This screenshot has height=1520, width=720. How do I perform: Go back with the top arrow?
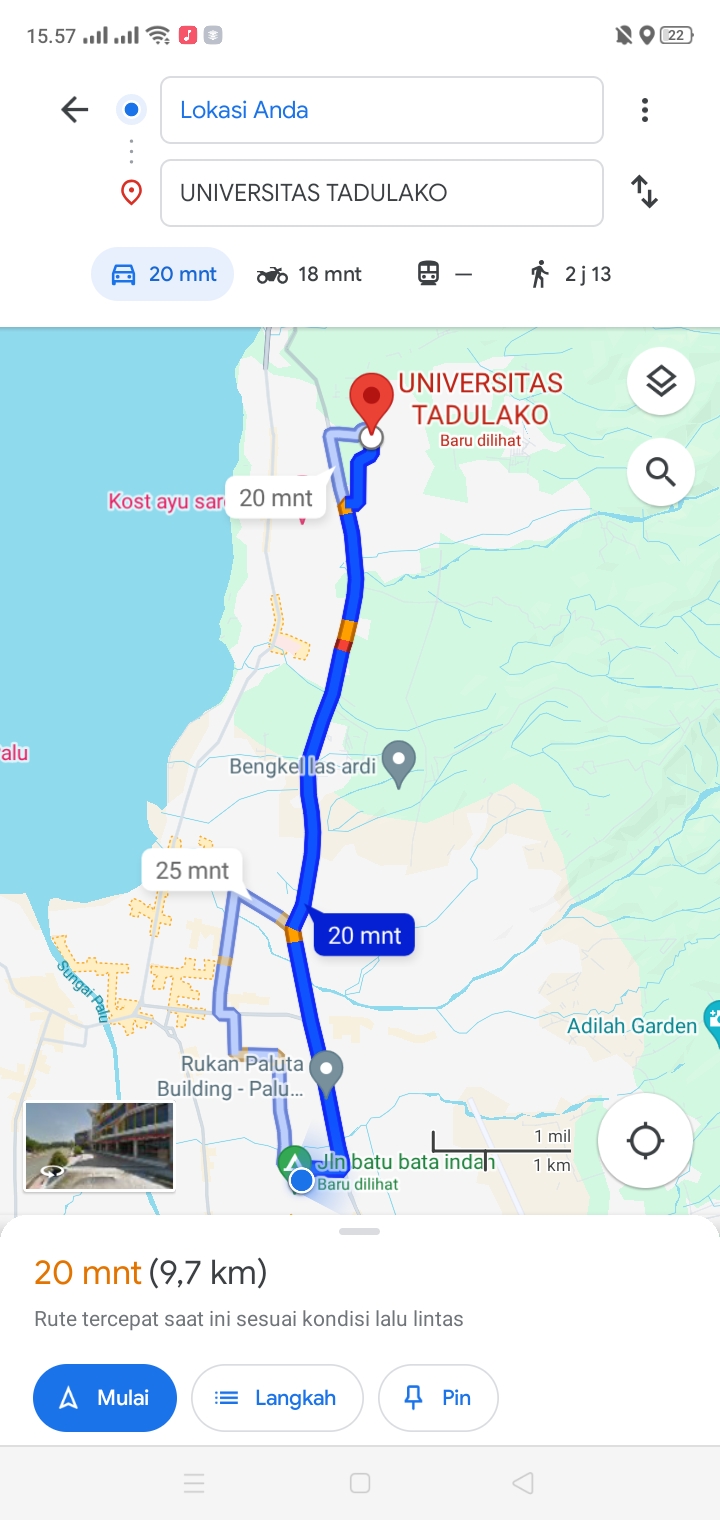[x=75, y=110]
